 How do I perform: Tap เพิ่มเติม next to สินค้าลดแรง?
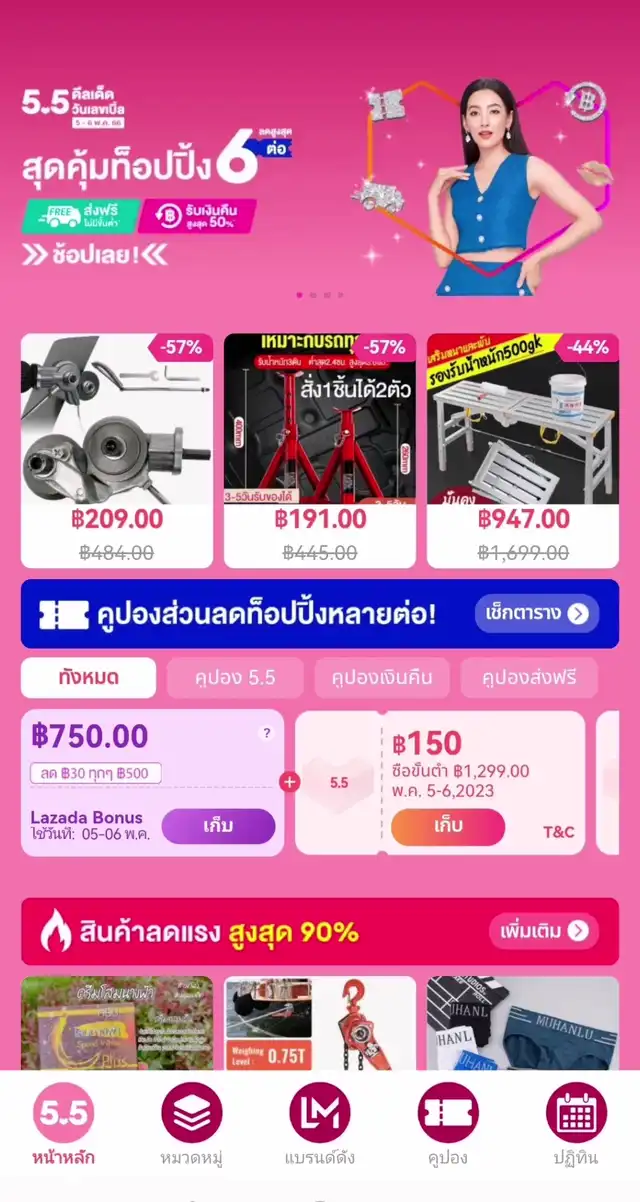pos(544,931)
